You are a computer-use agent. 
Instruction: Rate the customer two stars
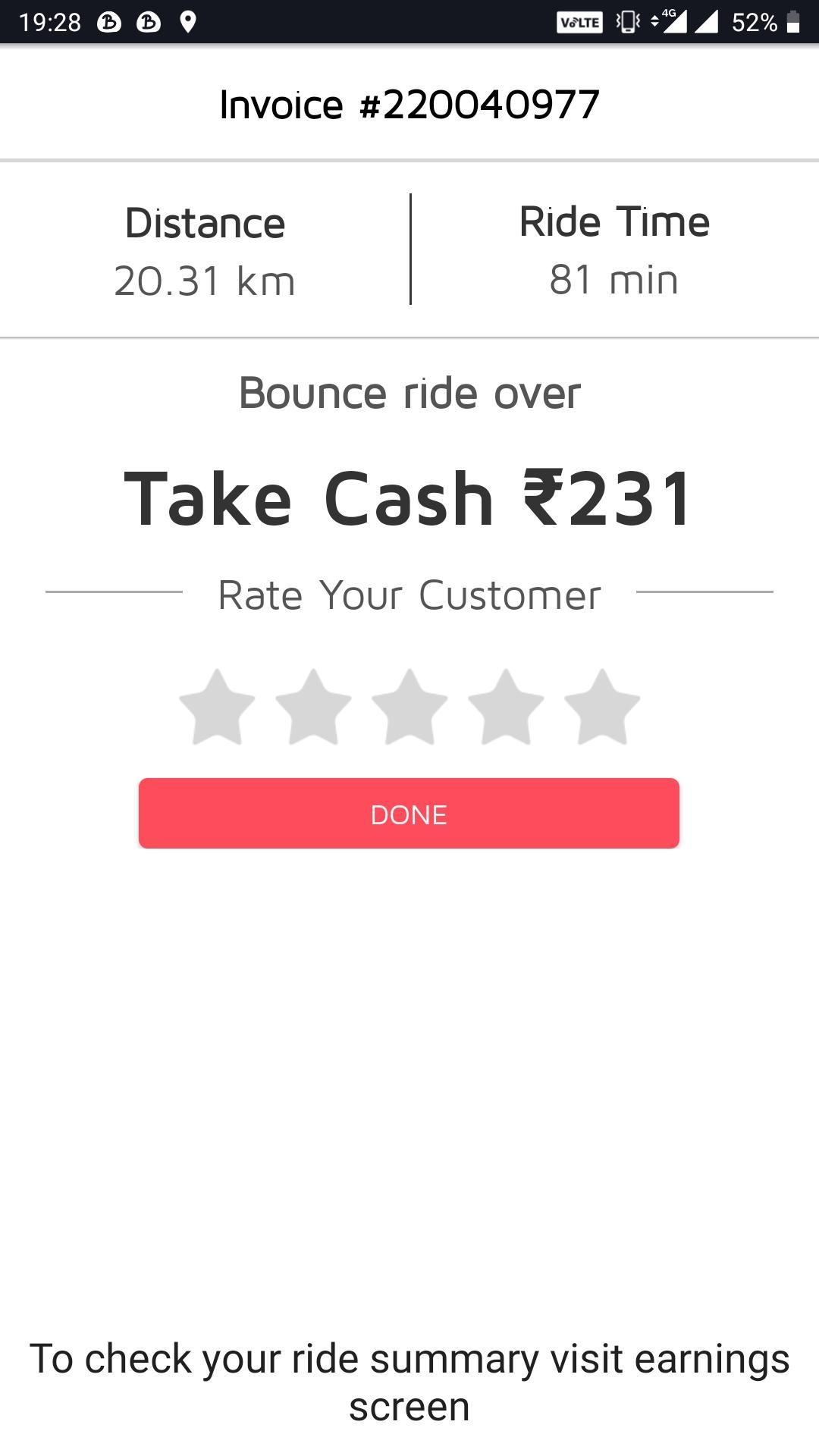click(313, 708)
